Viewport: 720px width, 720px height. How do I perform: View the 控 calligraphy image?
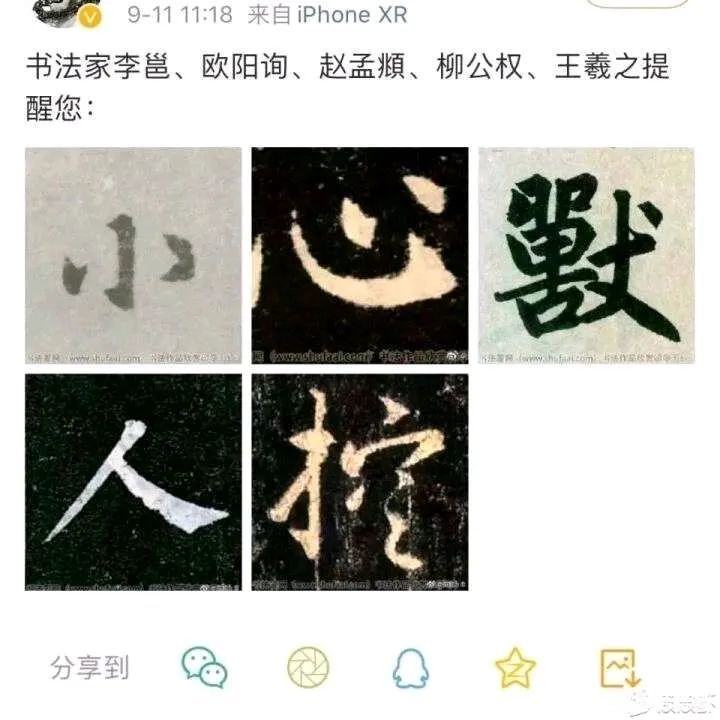pos(359,482)
